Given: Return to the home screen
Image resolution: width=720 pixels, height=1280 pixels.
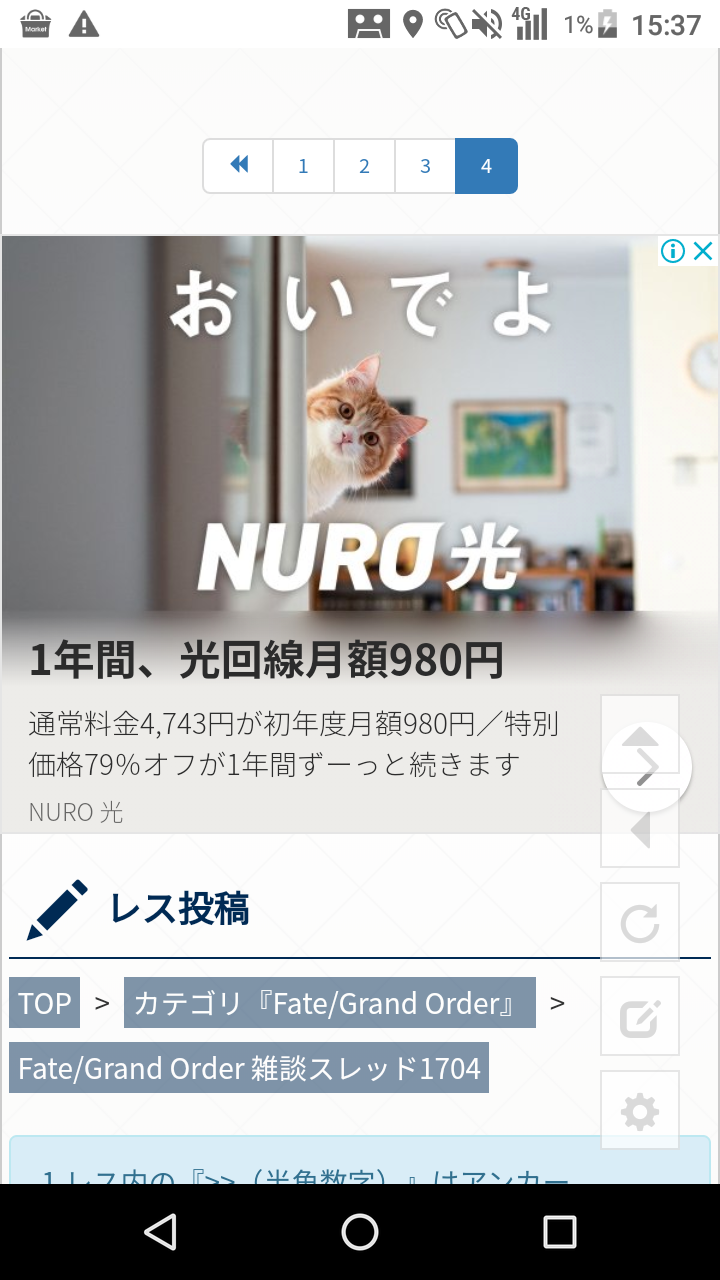Looking at the screenshot, I should click(x=360, y=1232).
